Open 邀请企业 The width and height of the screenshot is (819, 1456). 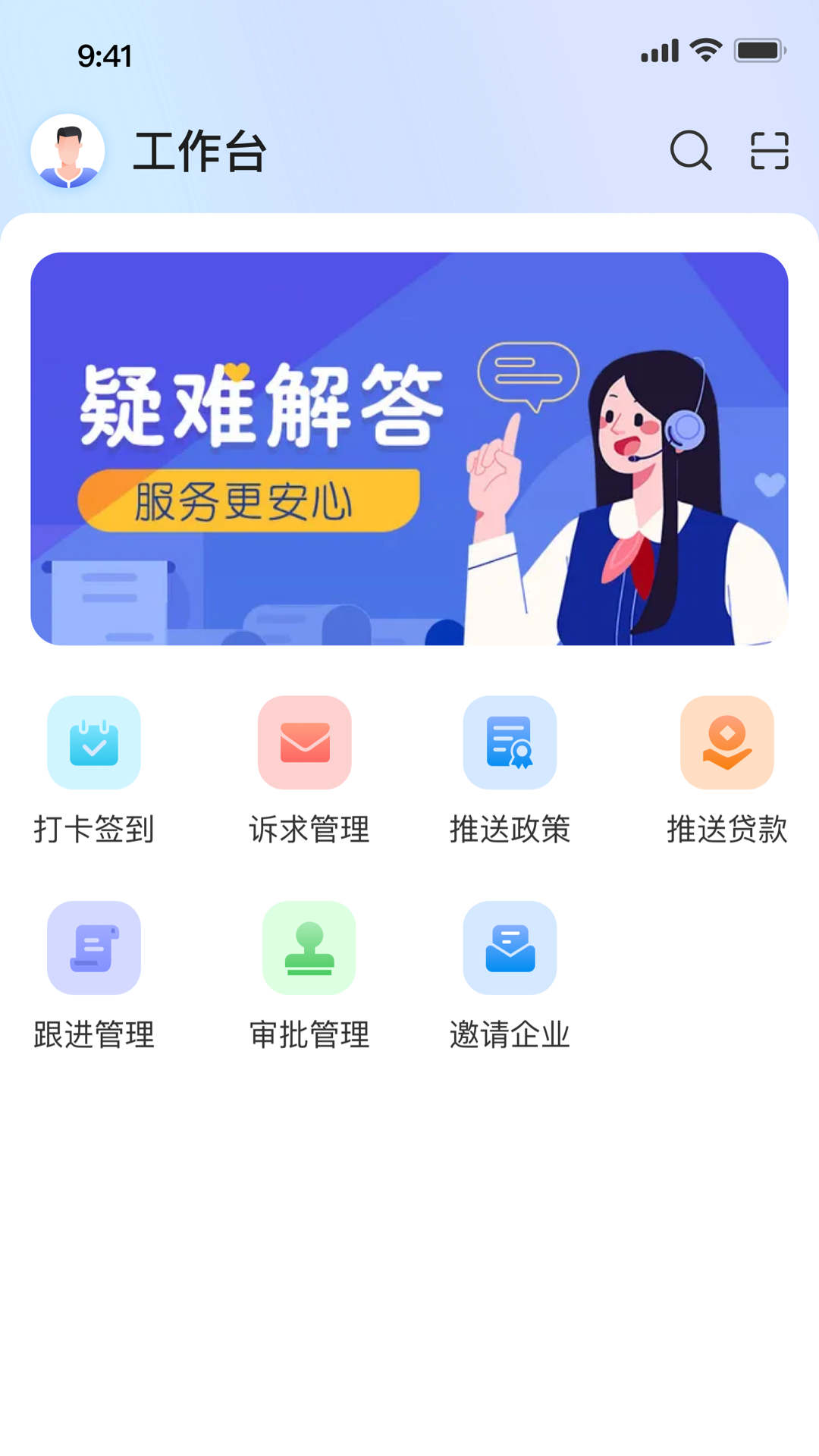(x=510, y=976)
